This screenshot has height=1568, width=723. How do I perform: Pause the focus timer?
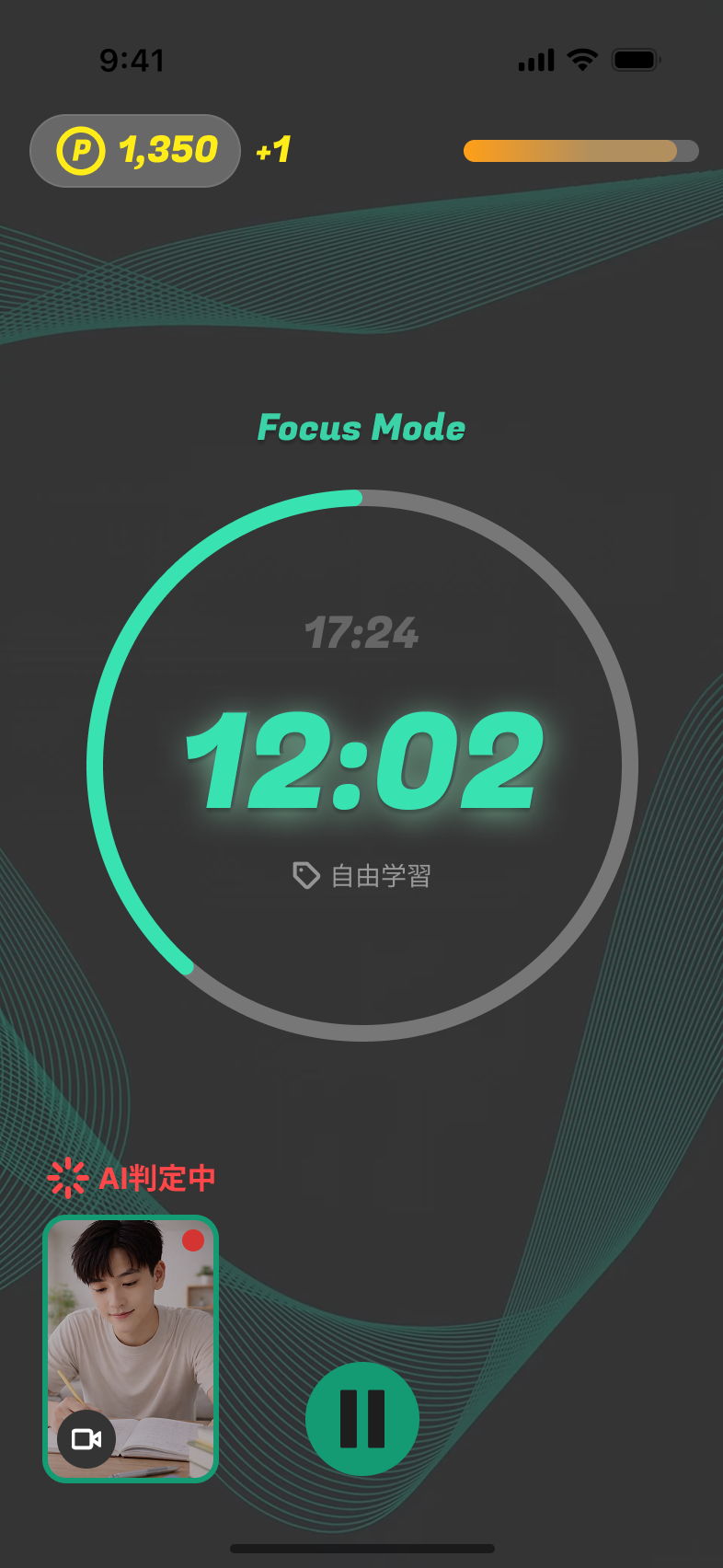362,1418
